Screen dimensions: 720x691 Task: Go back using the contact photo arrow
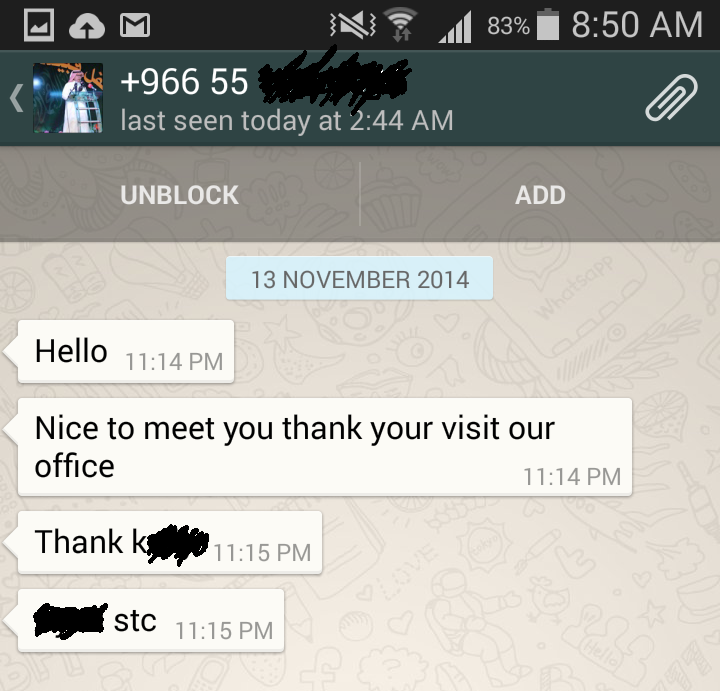coord(17,98)
